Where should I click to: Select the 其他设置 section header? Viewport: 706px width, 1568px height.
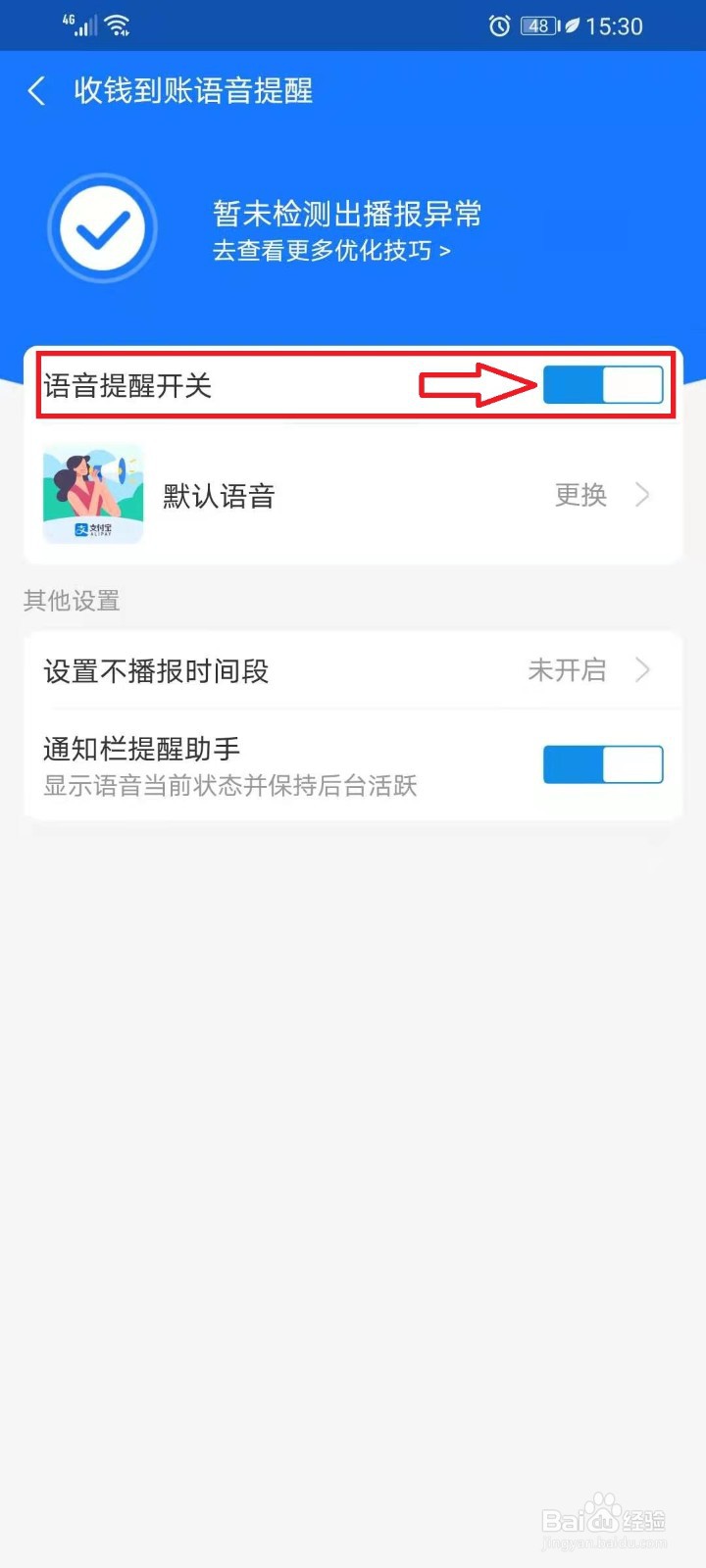[71, 601]
